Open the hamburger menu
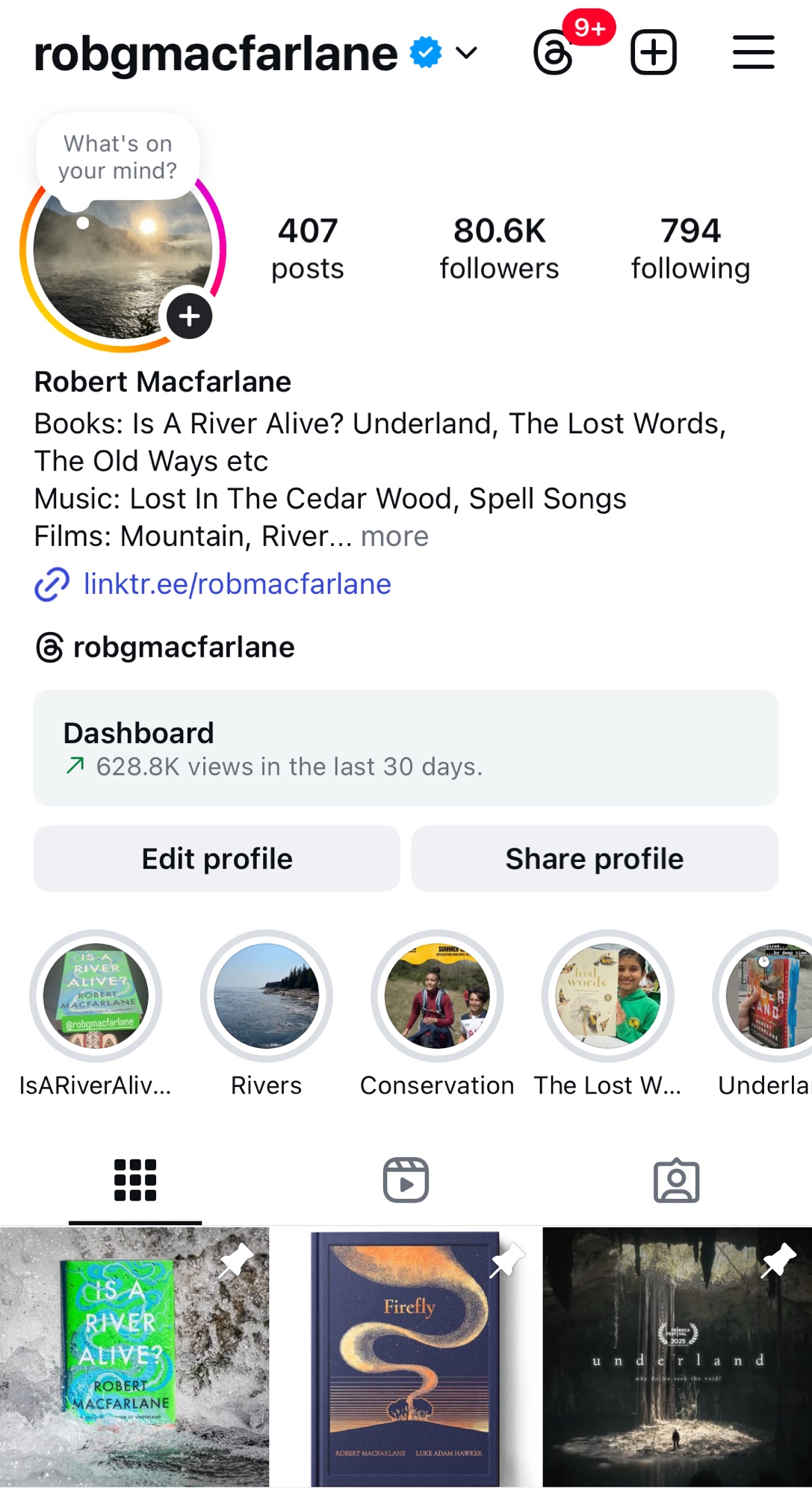 (x=753, y=53)
